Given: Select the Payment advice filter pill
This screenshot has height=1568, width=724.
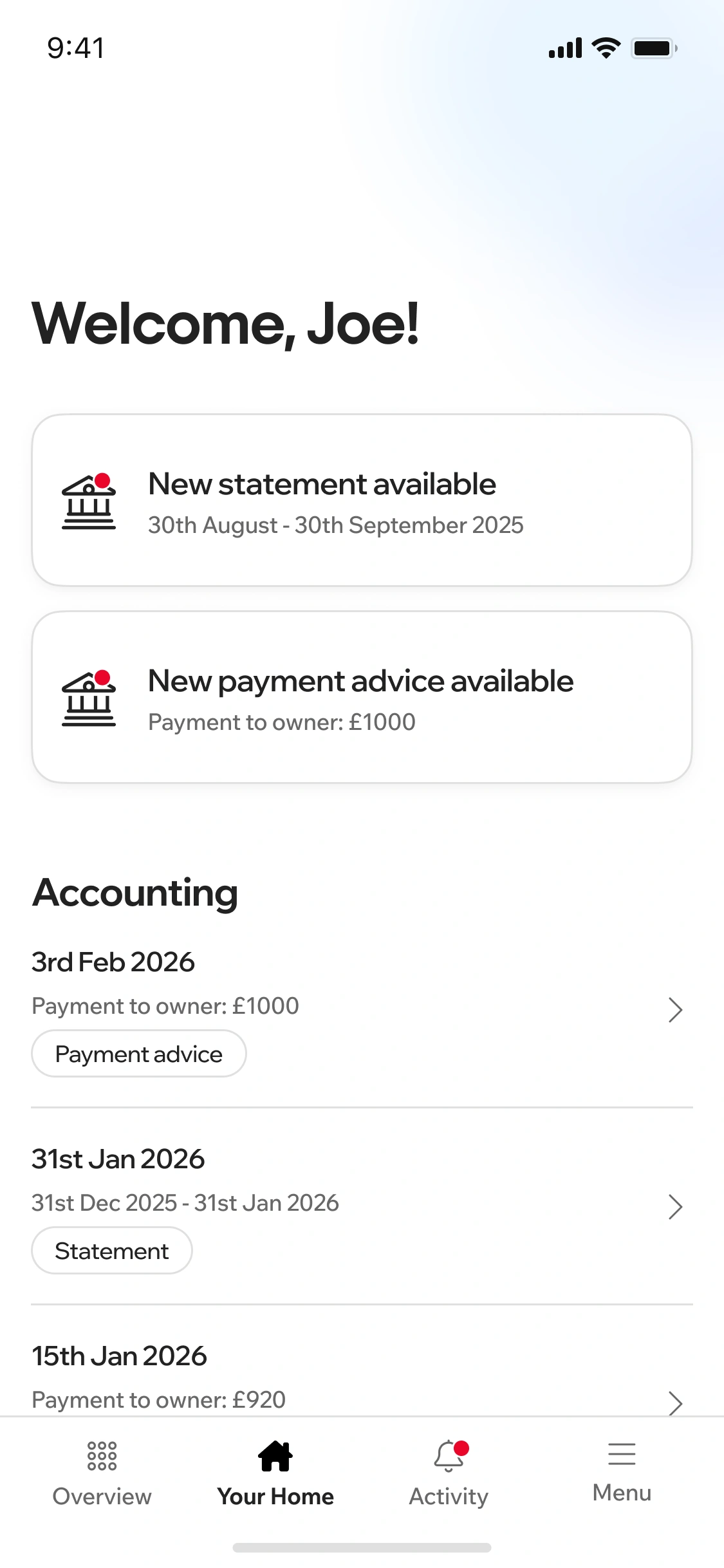Looking at the screenshot, I should pos(138,1054).
